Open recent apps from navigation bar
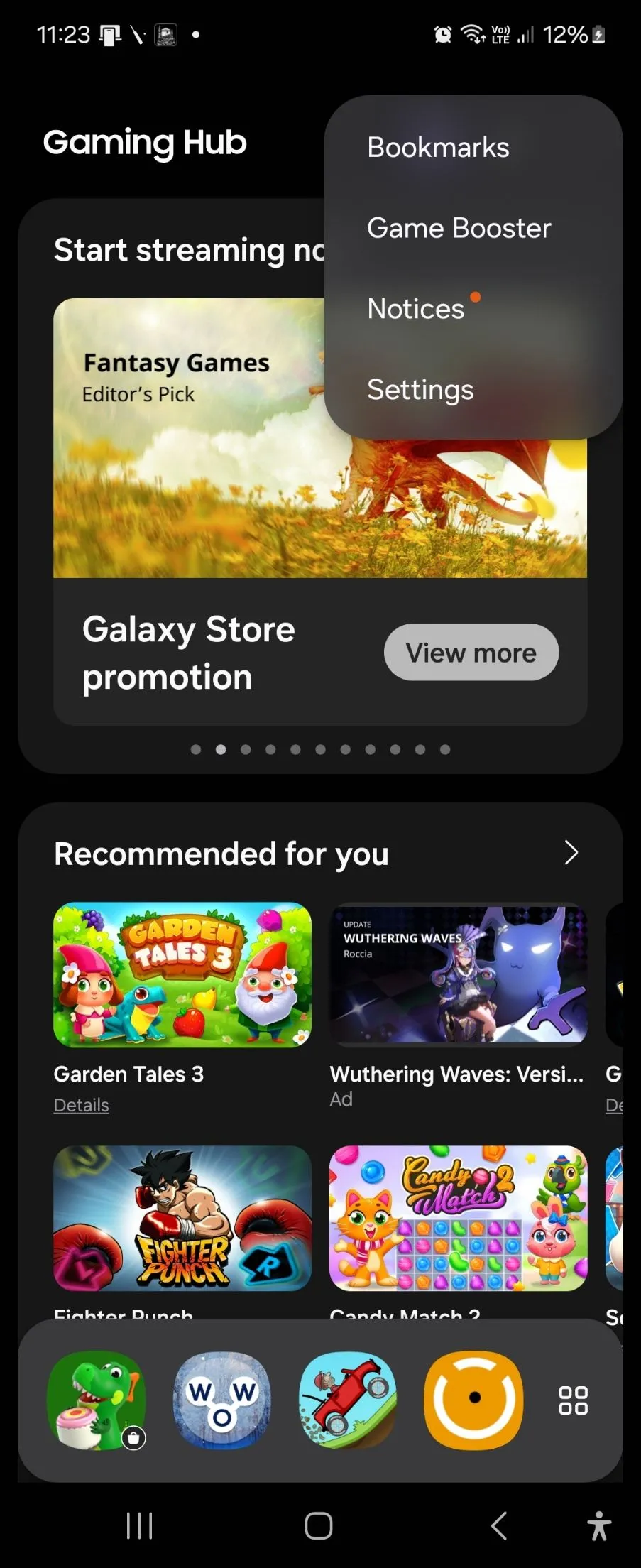The image size is (641, 1568). pos(139,1525)
